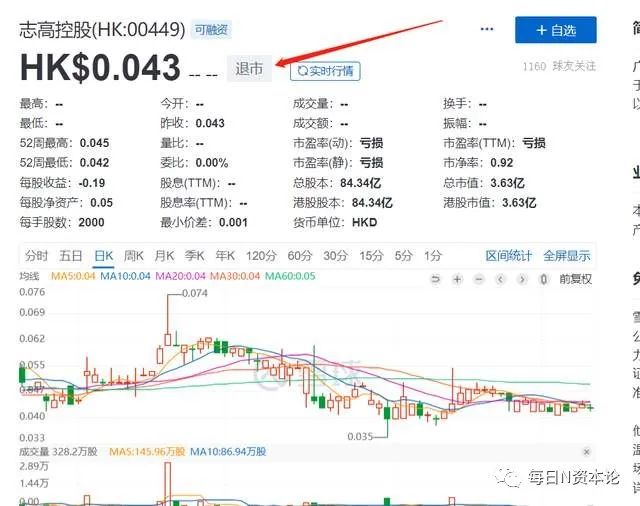Open 全屏显示 fullscreen chart view

[x=567, y=256]
